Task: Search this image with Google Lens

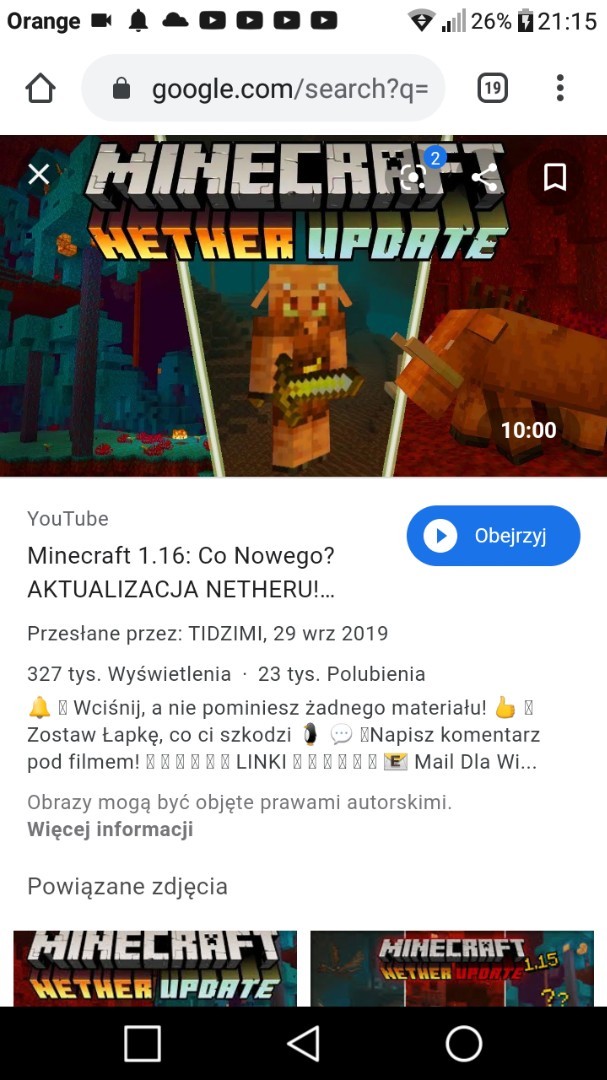Action: (414, 177)
